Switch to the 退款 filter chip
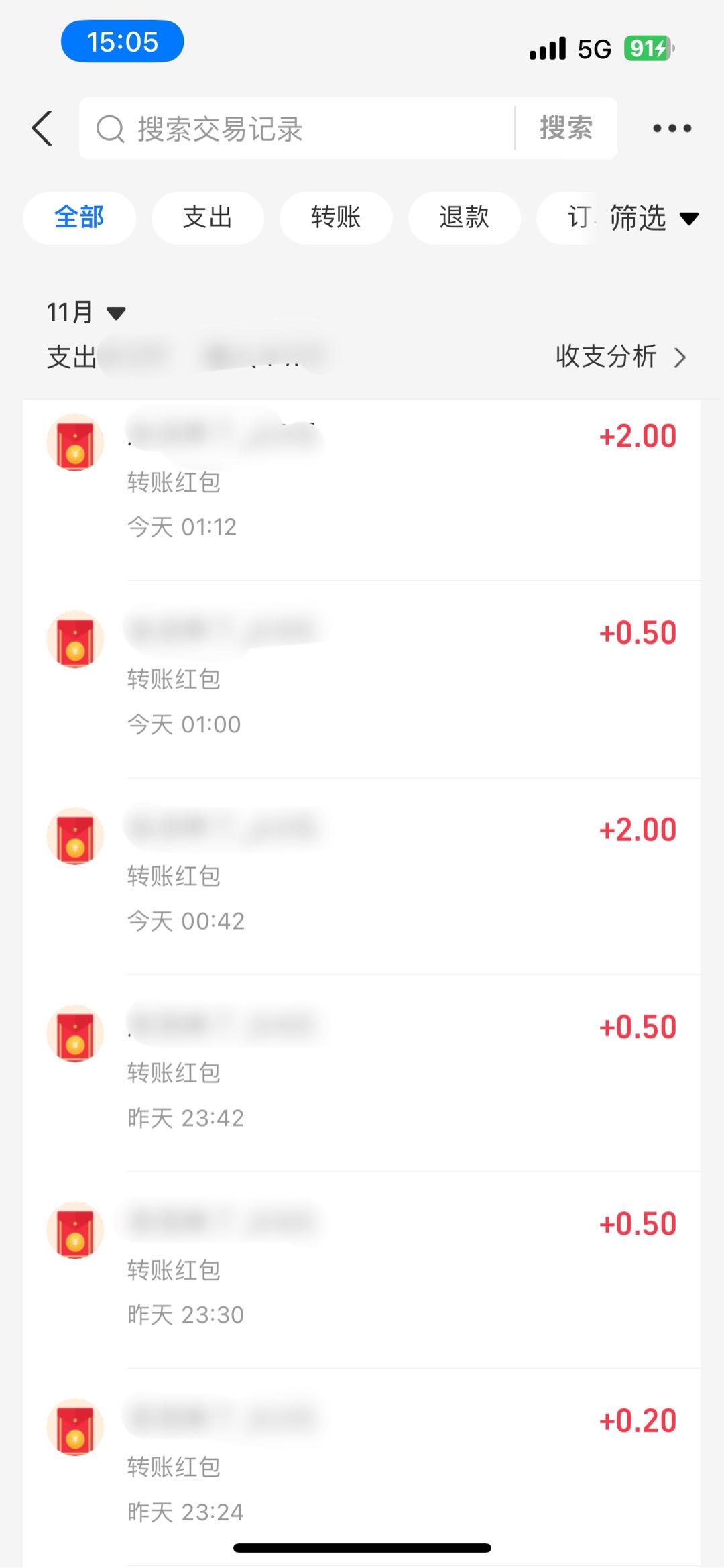 point(464,217)
